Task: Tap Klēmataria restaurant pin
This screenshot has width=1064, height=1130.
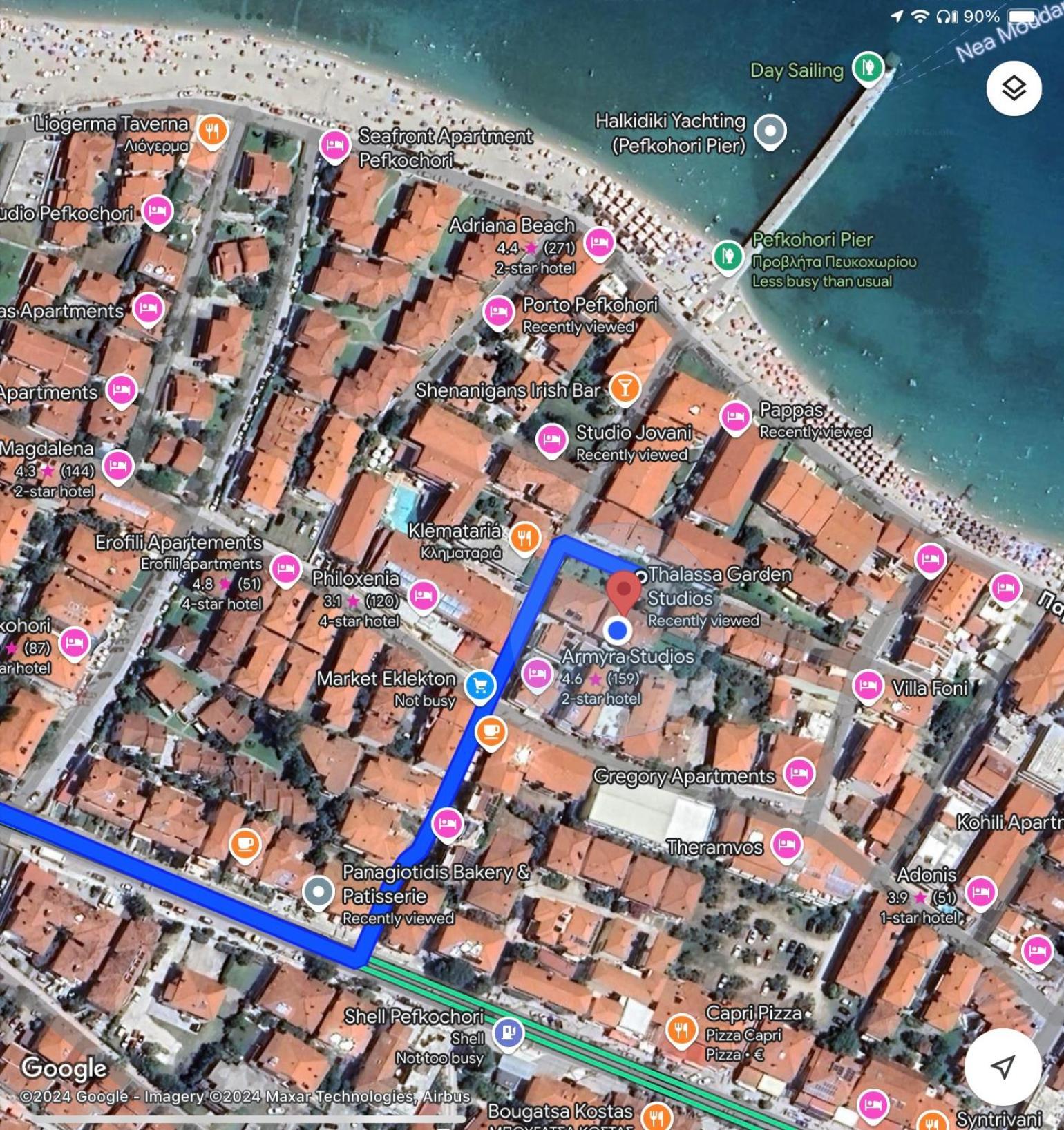Action: (525, 537)
